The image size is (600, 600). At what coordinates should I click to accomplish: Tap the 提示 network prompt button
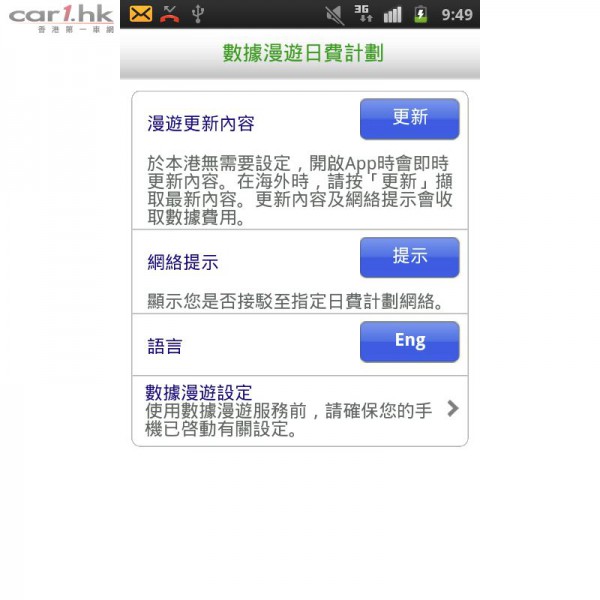[x=409, y=257]
